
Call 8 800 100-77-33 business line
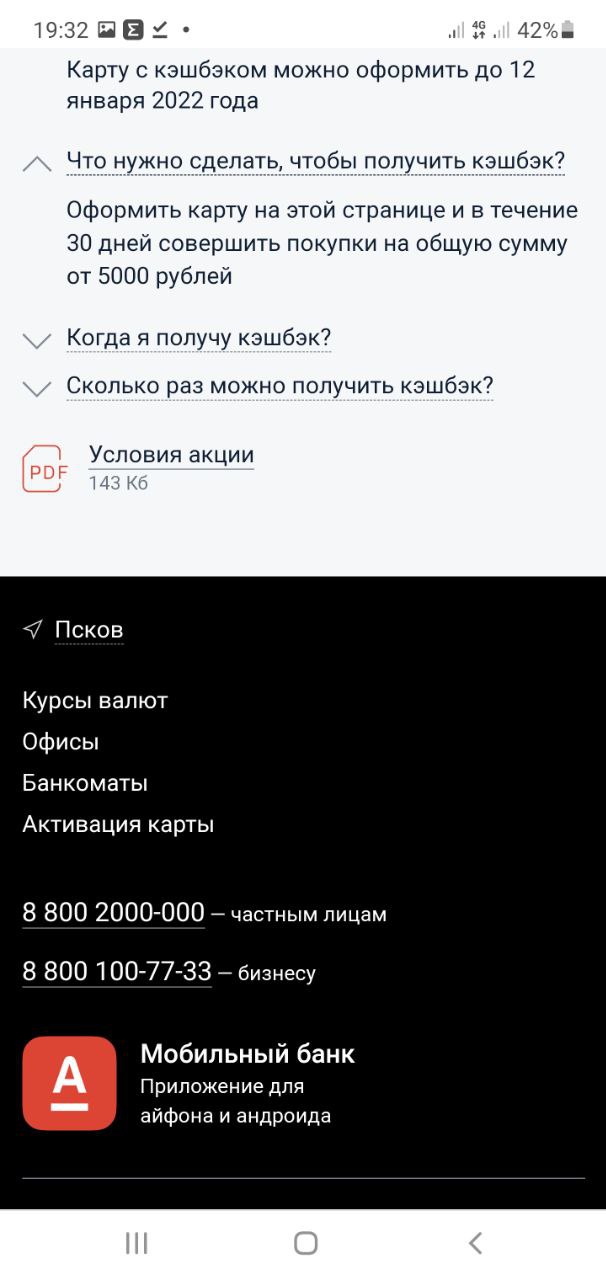pyautogui.click(x=117, y=971)
